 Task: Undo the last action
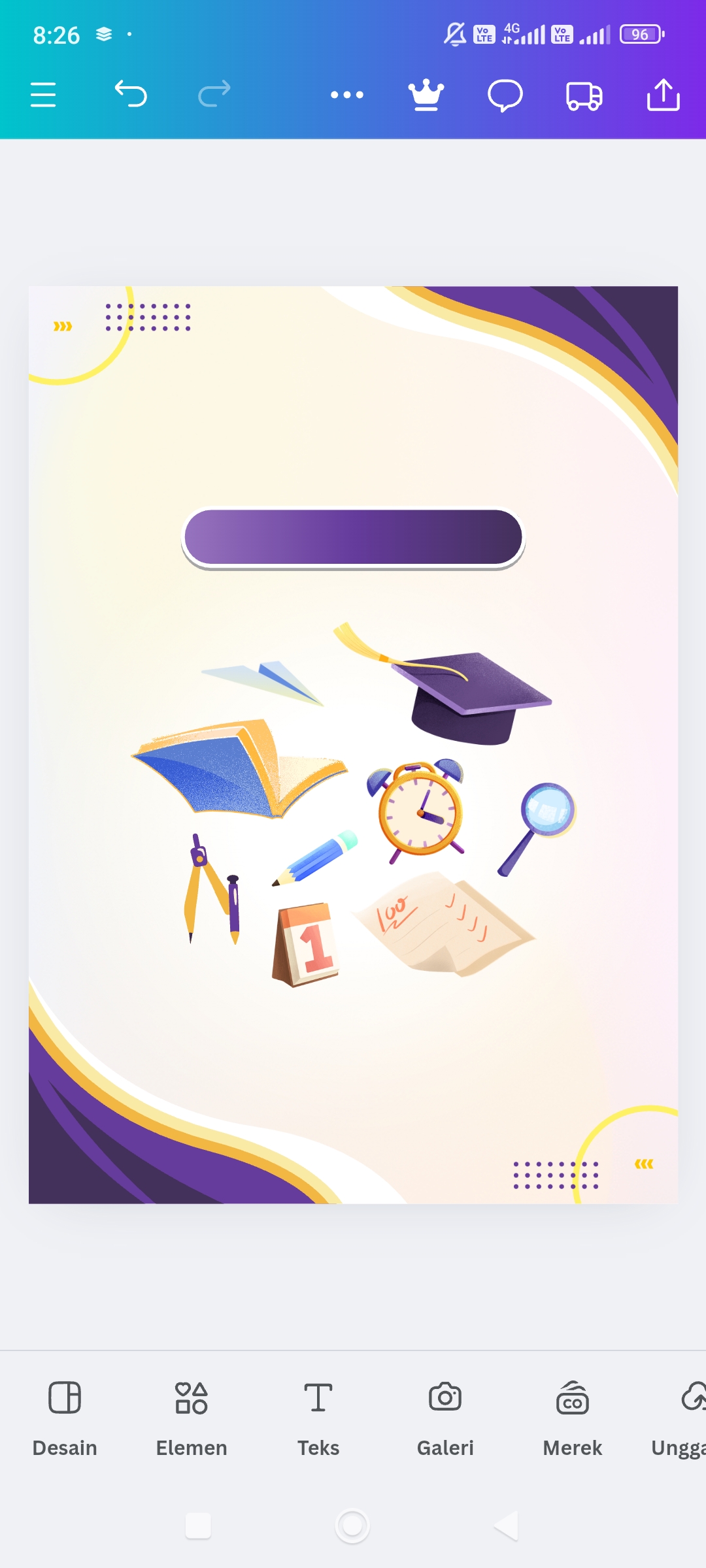tap(131, 93)
